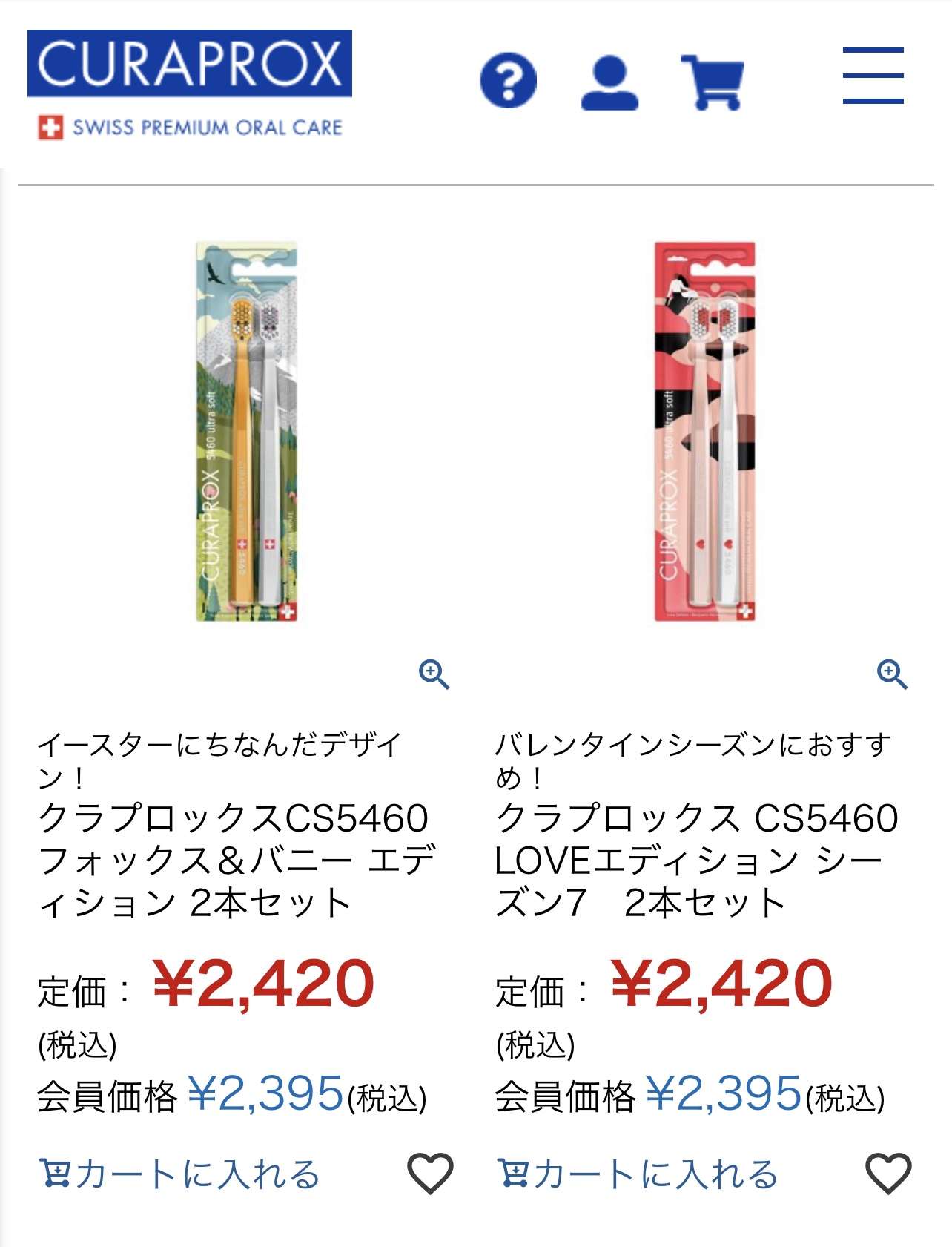Open the help question mark icon
The image size is (952, 1247).
508,81
